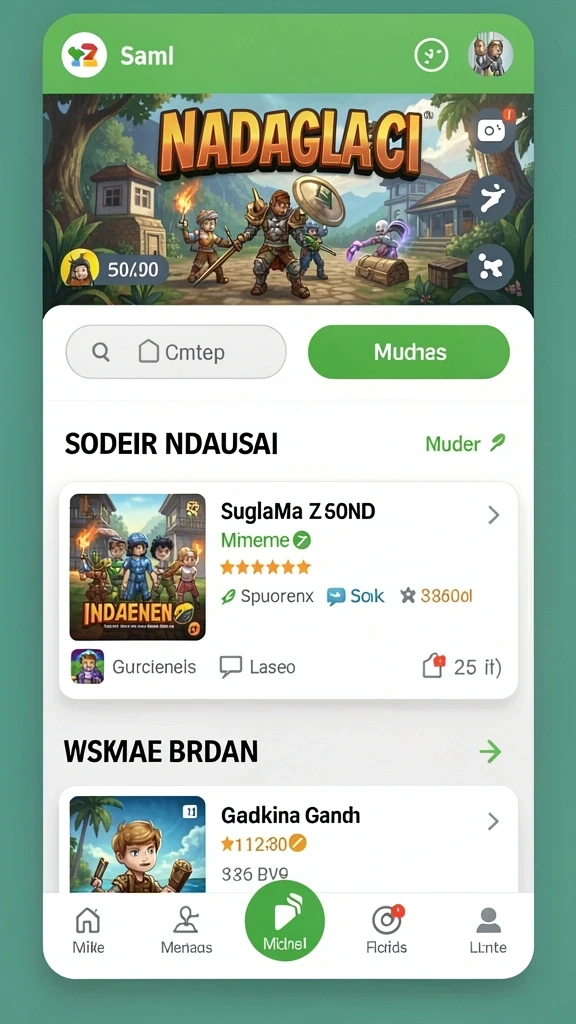
Task: Open Laseo comments on the game card
Action: click(x=257, y=667)
